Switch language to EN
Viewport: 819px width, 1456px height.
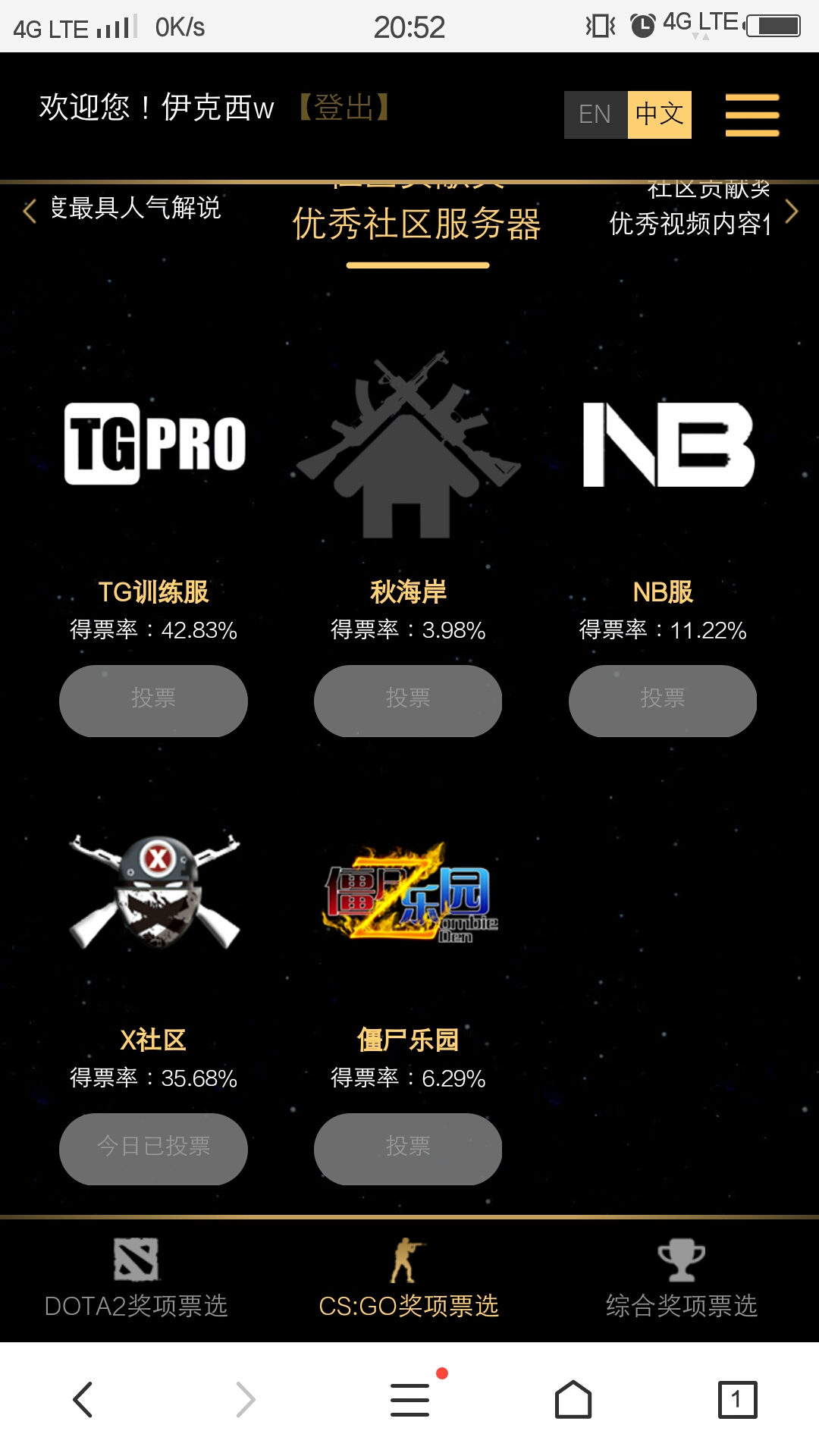point(596,114)
